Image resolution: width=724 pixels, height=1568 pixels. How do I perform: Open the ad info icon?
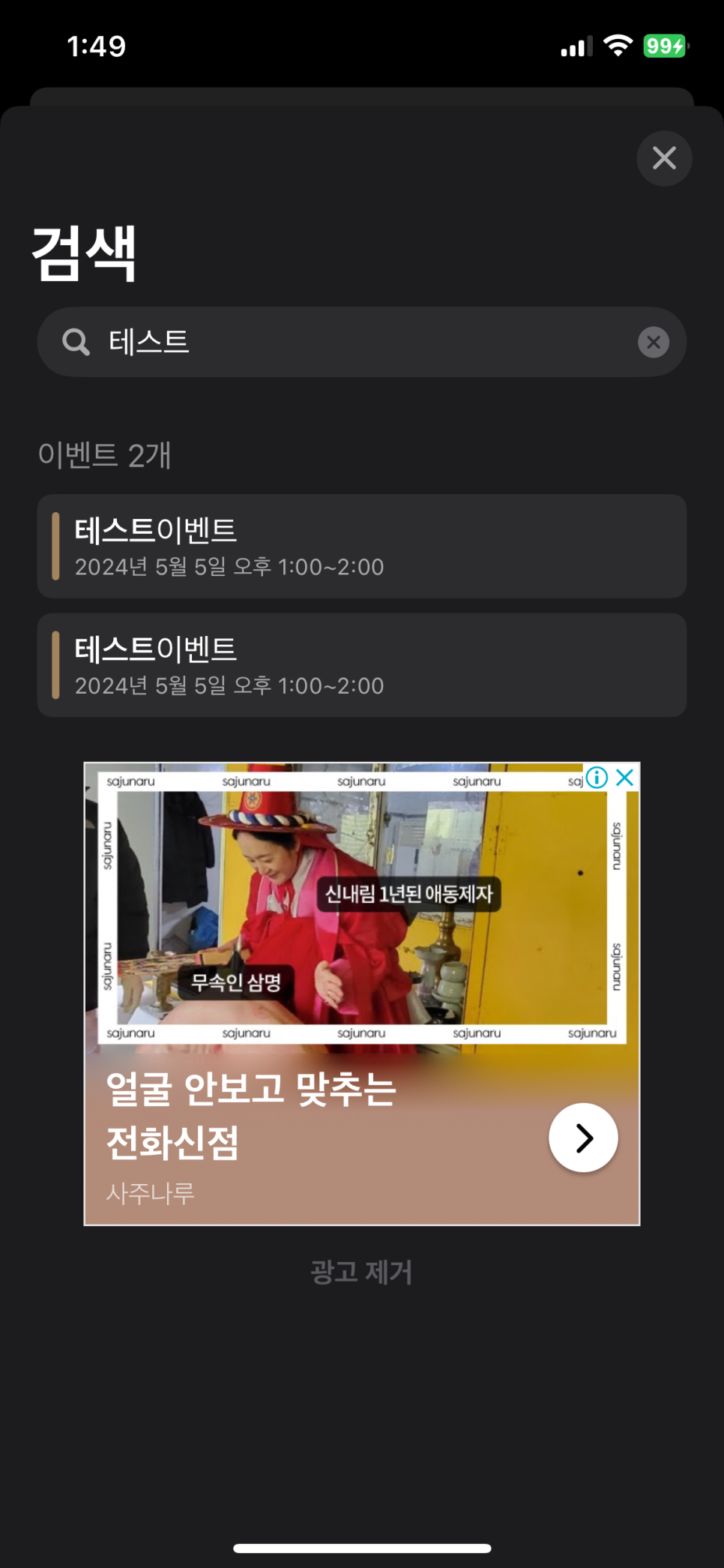(x=597, y=778)
